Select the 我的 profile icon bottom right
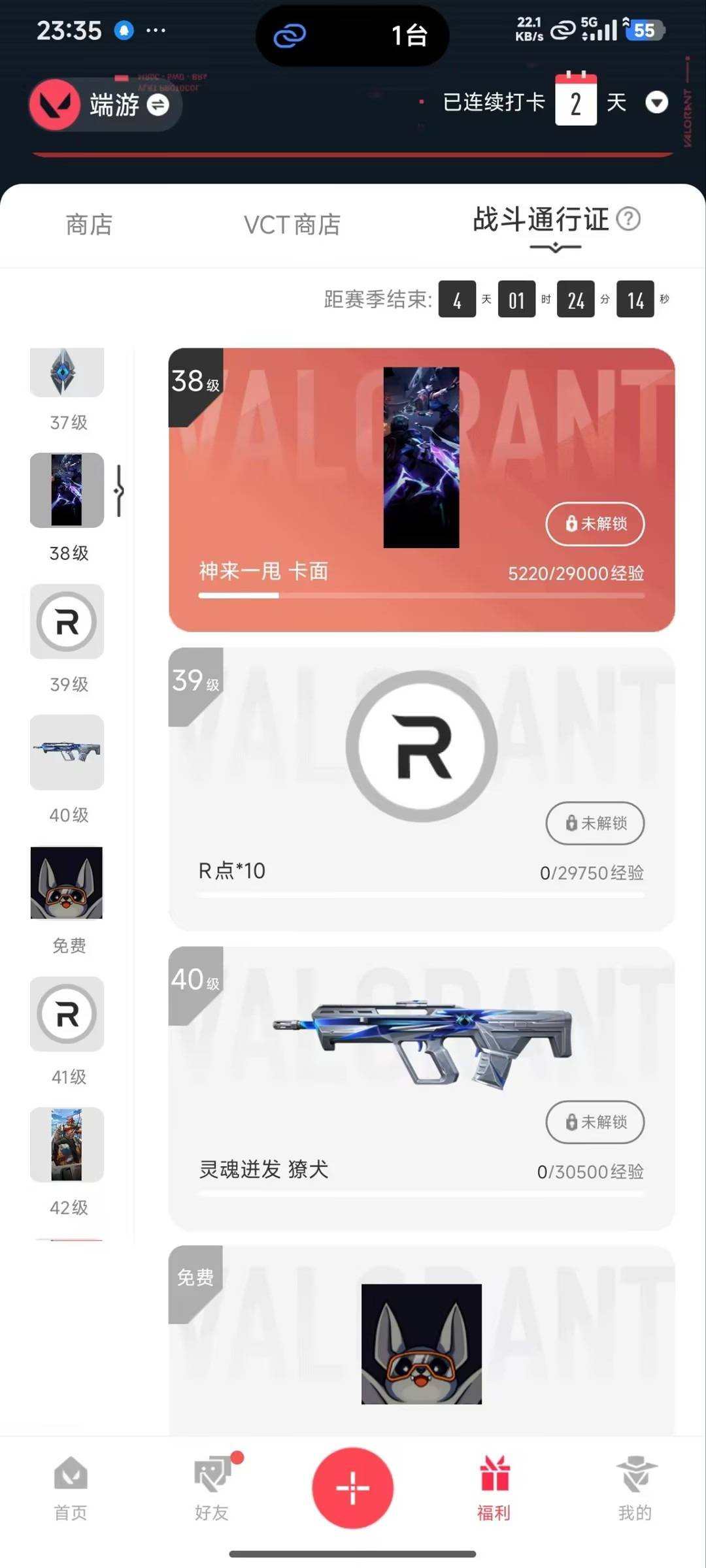 coord(633,1482)
